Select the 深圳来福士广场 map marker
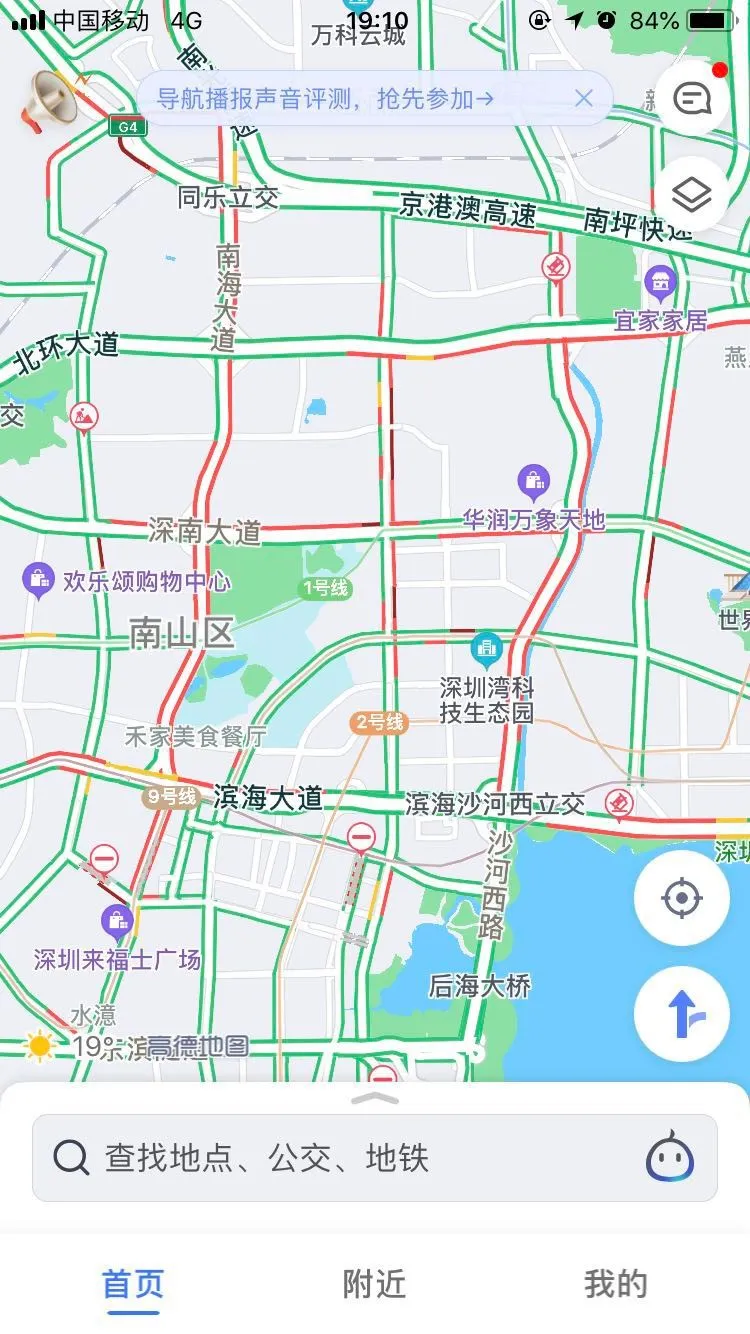 pyautogui.click(x=118, y=921)
